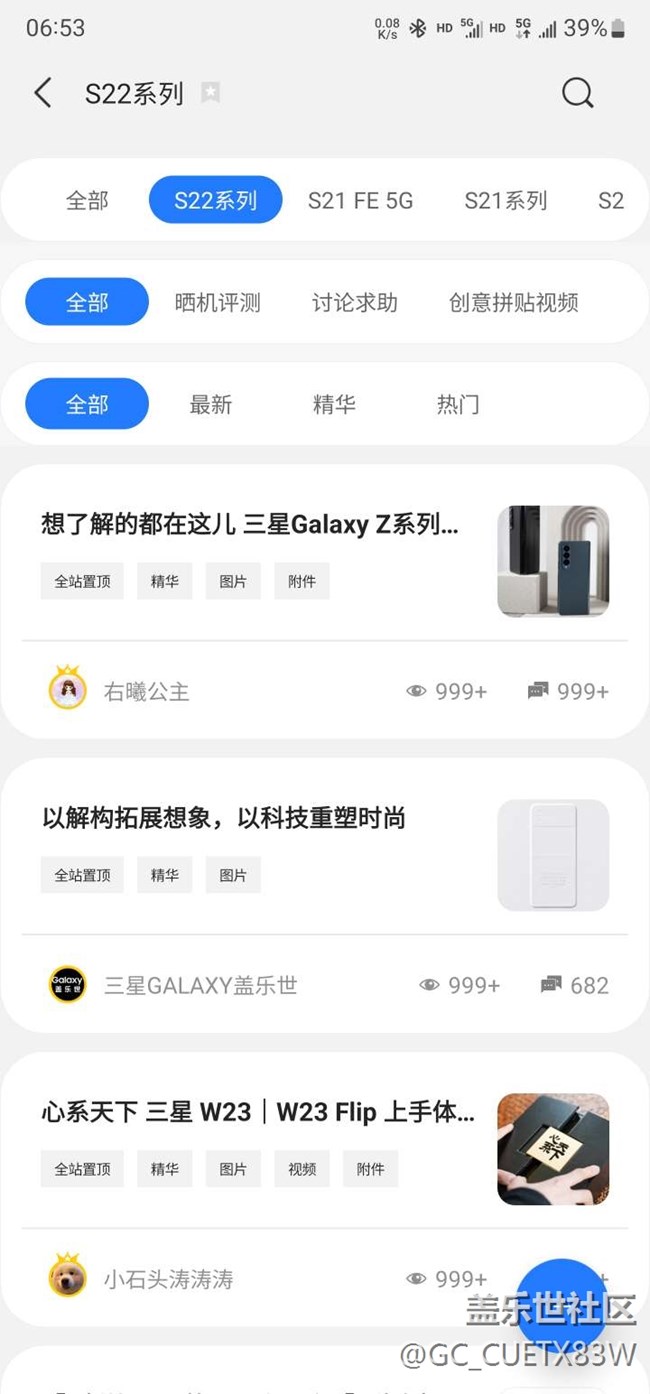Screen dimensions: 650x1394
Task: Choose the 创意拼贴视频 category
Action: [513, 302]
